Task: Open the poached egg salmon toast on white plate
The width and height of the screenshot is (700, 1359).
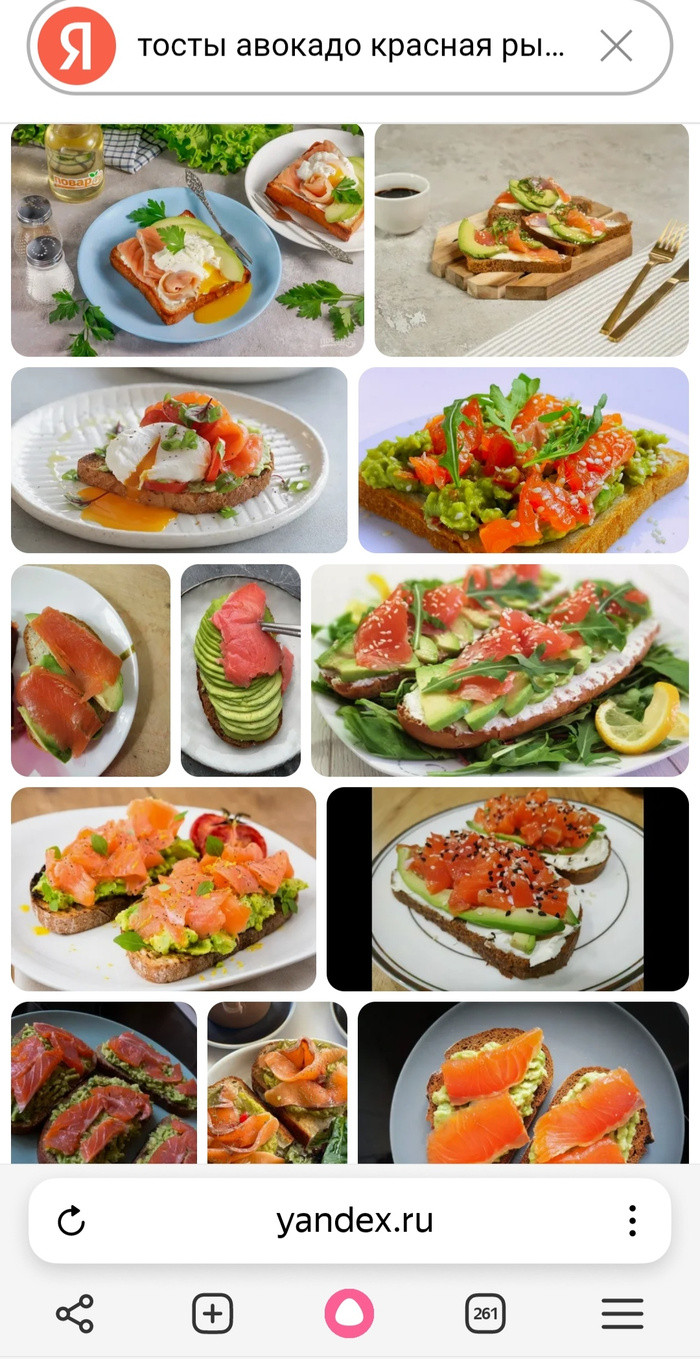Action: point(179,460)
